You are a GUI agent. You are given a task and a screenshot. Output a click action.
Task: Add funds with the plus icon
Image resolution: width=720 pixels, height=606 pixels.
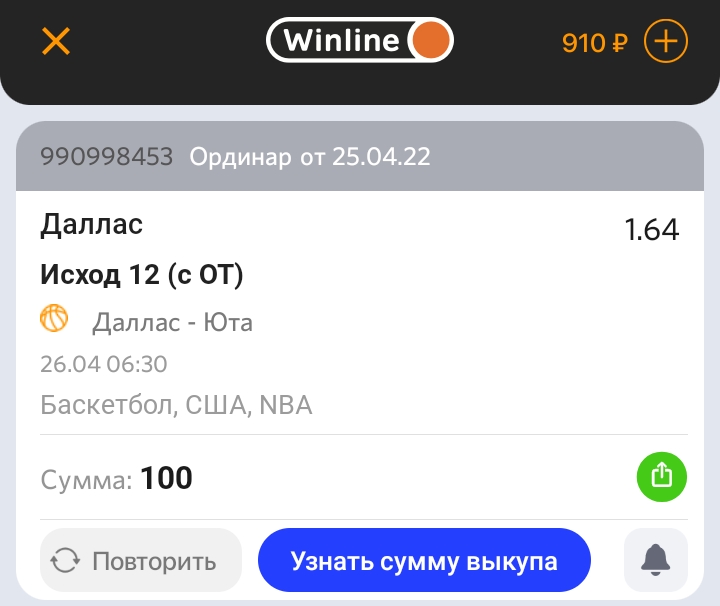665,42
